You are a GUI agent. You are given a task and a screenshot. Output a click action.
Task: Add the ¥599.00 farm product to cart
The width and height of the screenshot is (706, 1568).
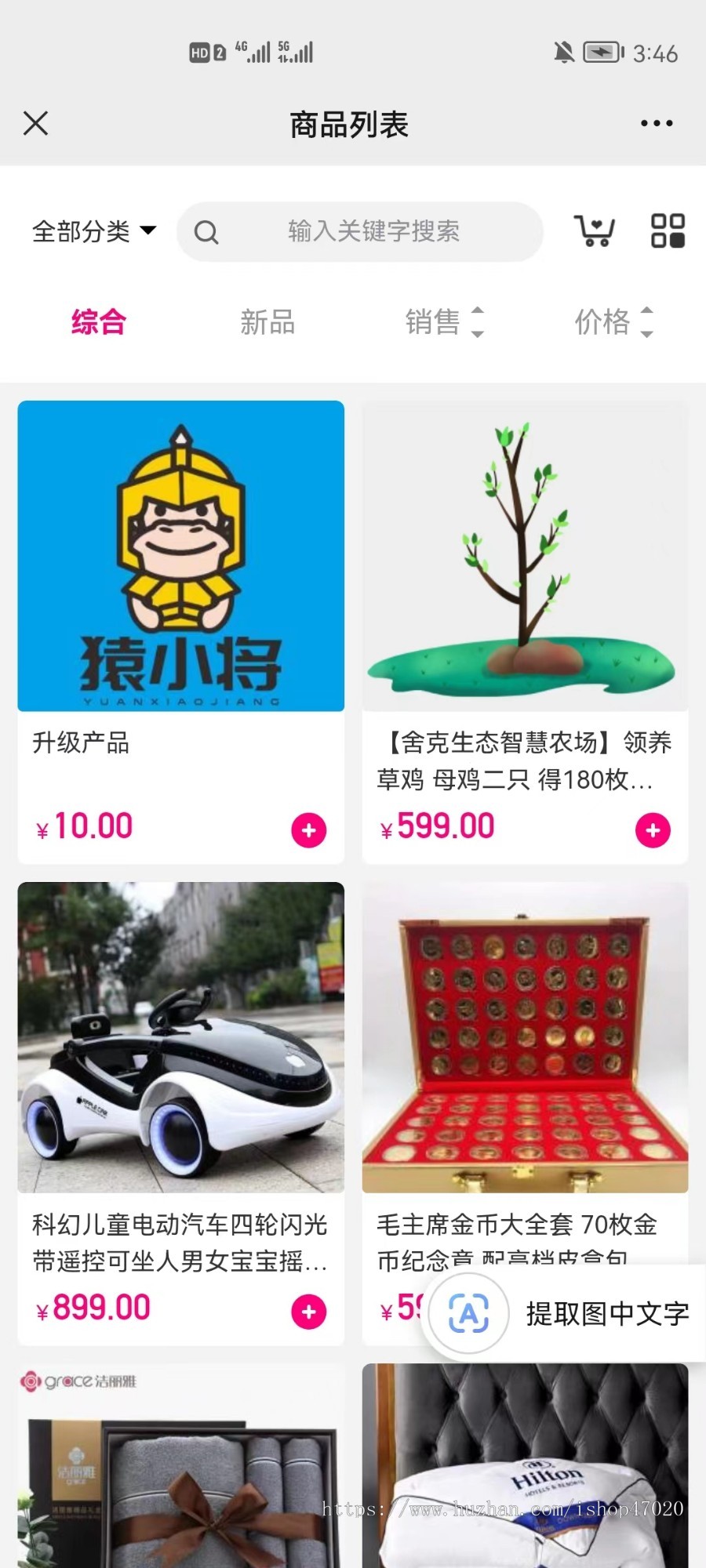(653, 830)
